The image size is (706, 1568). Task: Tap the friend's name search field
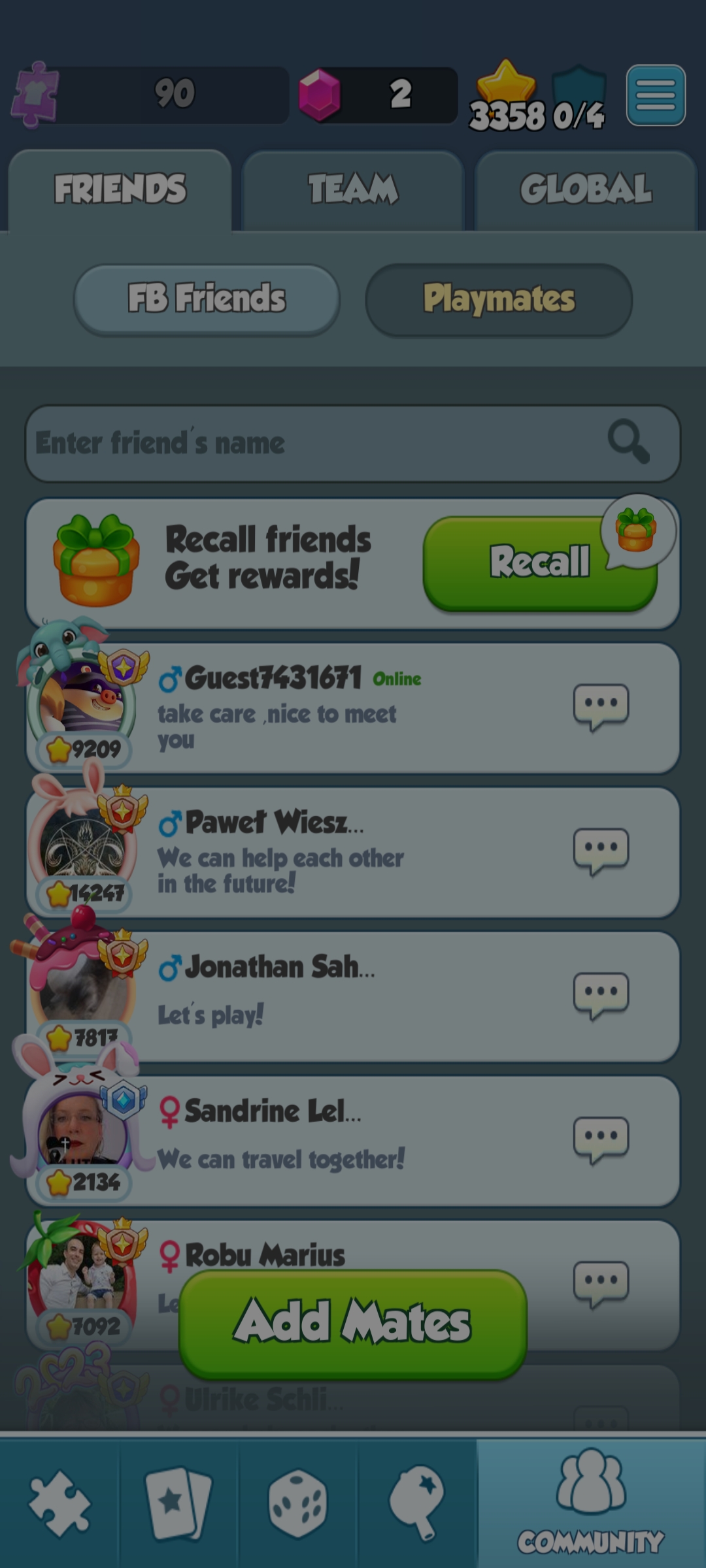tap(314, 444)
